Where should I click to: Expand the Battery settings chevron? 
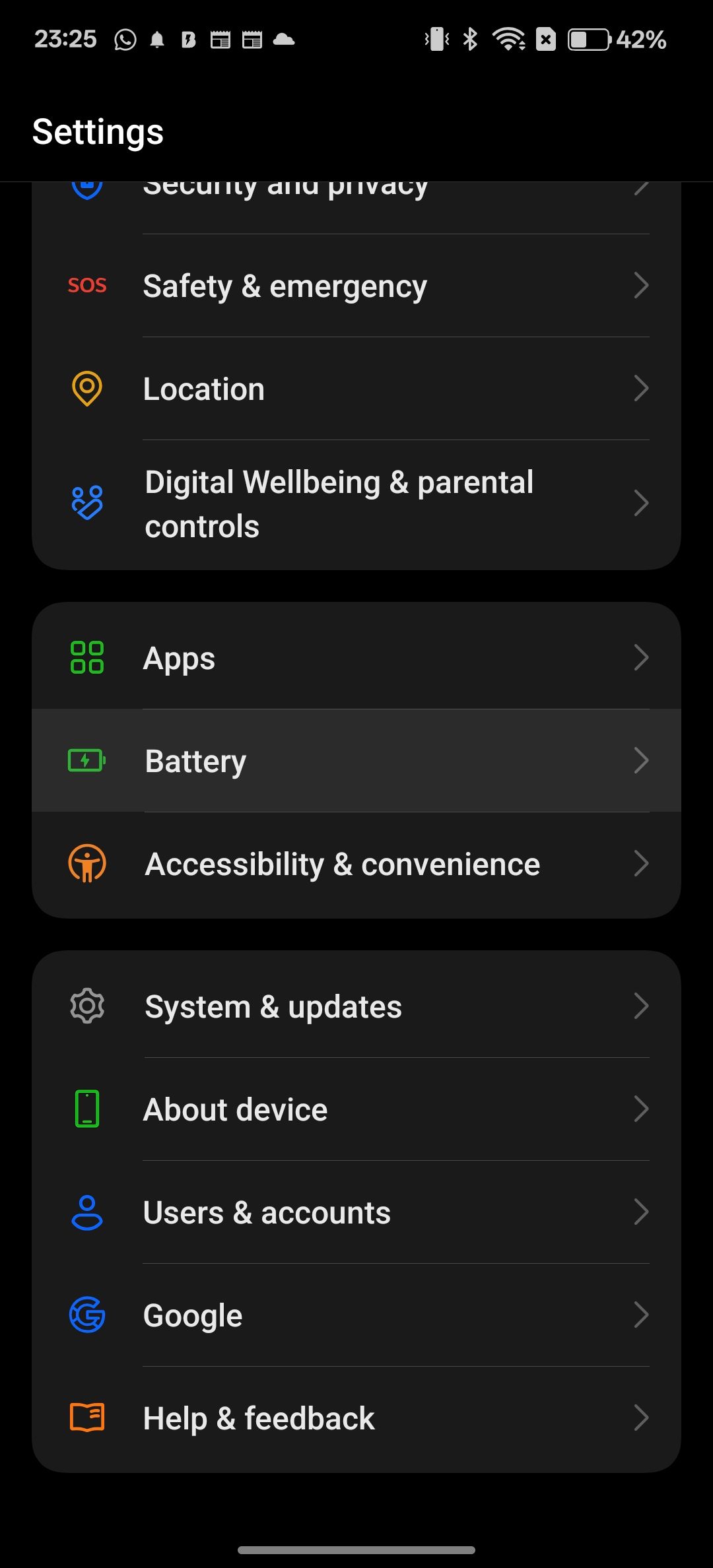[641, 760]
